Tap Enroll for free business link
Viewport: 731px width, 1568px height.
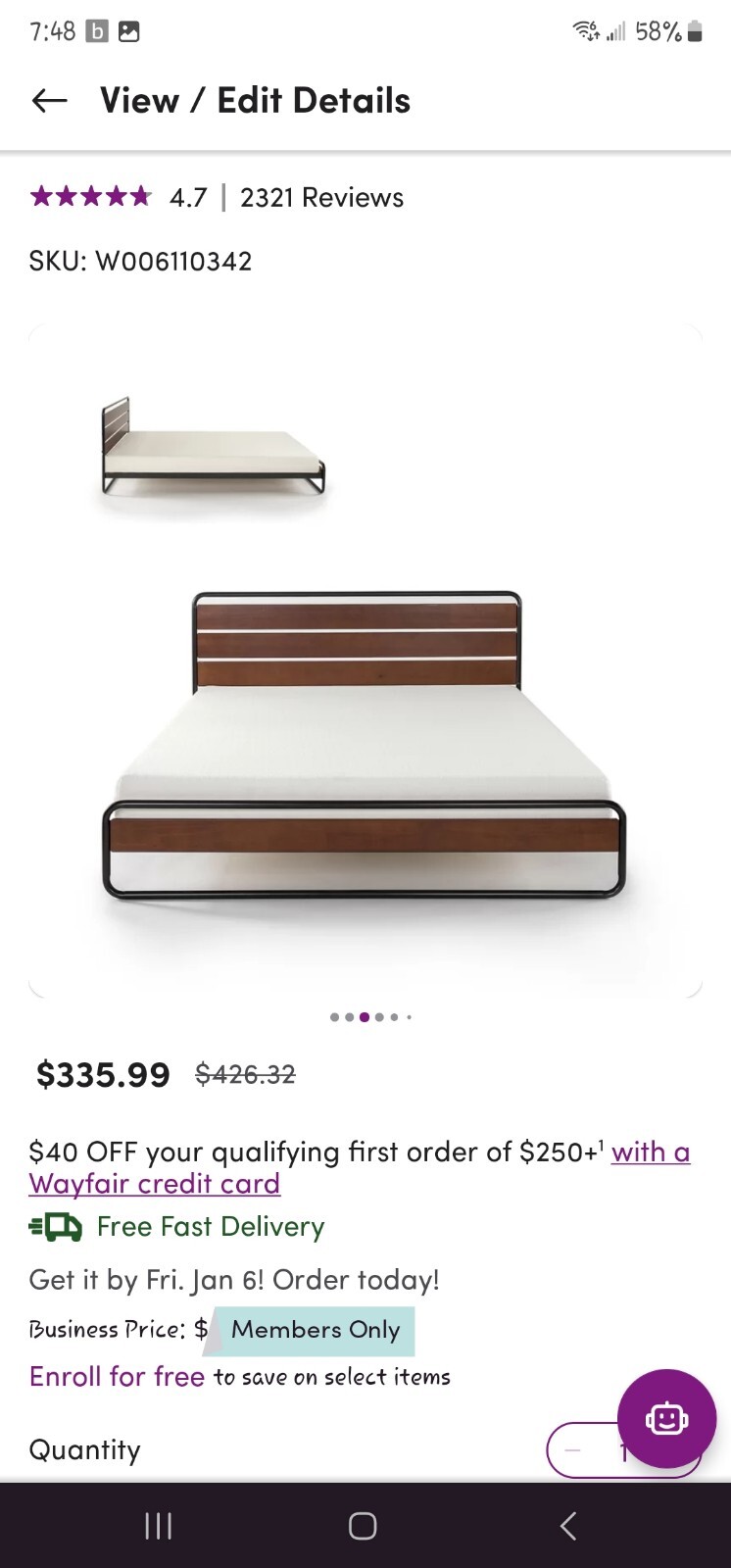(x=117, y=1377)
